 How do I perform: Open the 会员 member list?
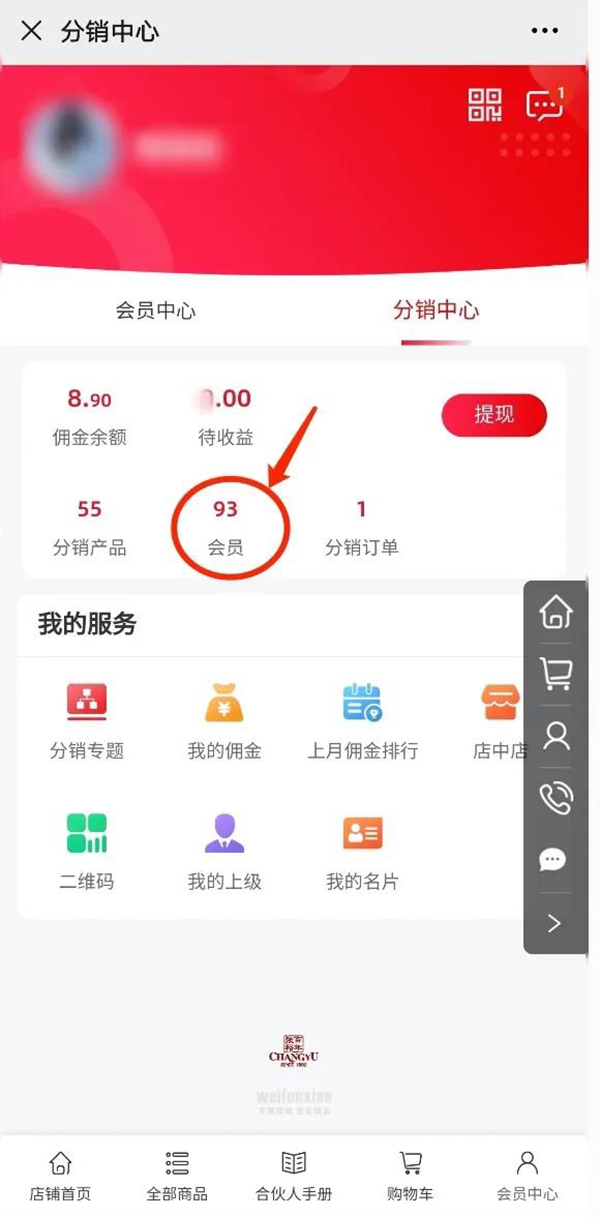(226, 526)
